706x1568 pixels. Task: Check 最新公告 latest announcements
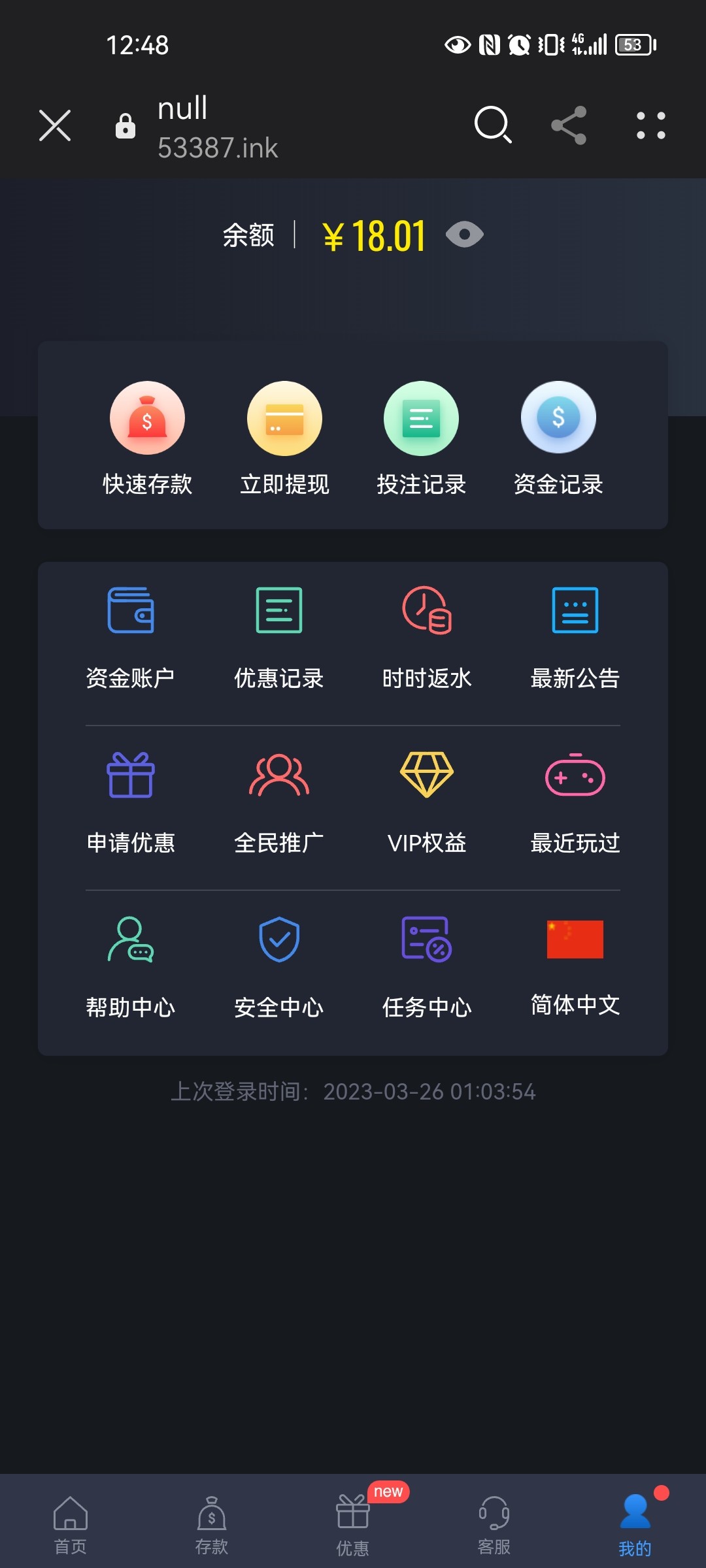pos(575,637)
